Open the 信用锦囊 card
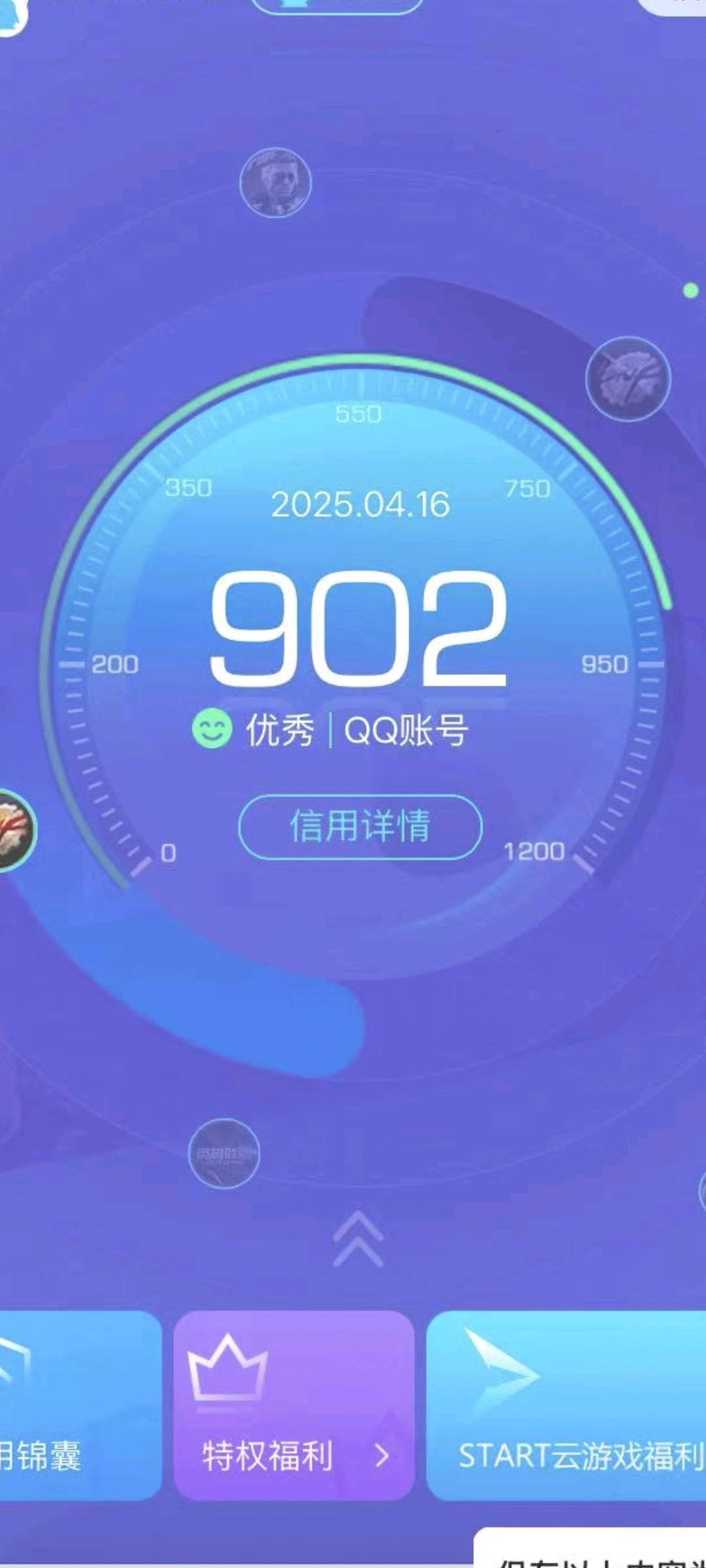This screenshot has width=706, height=1568. [x=72, y=1404]
